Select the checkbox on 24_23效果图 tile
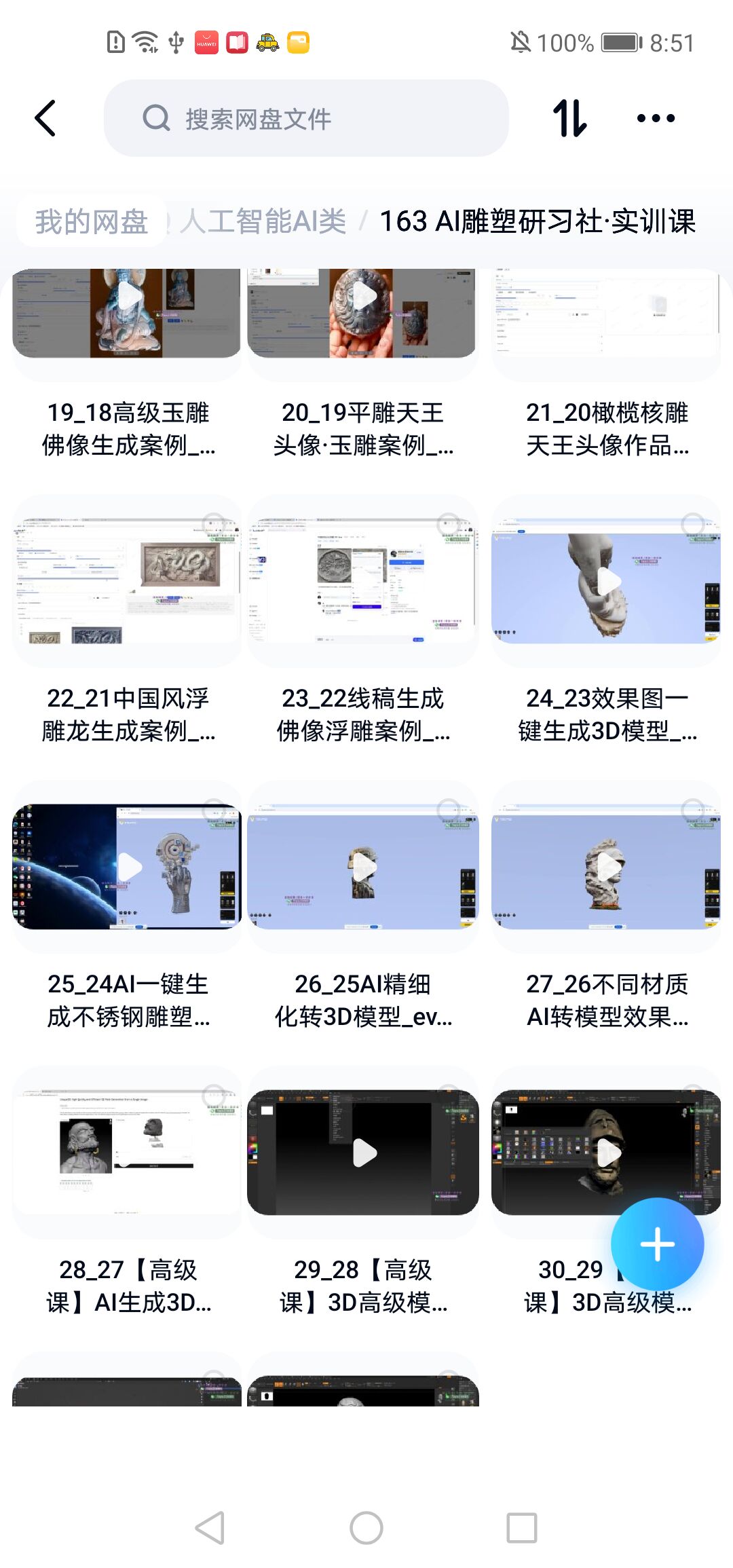Viewport: 733px width, 1568px height. 692,524
